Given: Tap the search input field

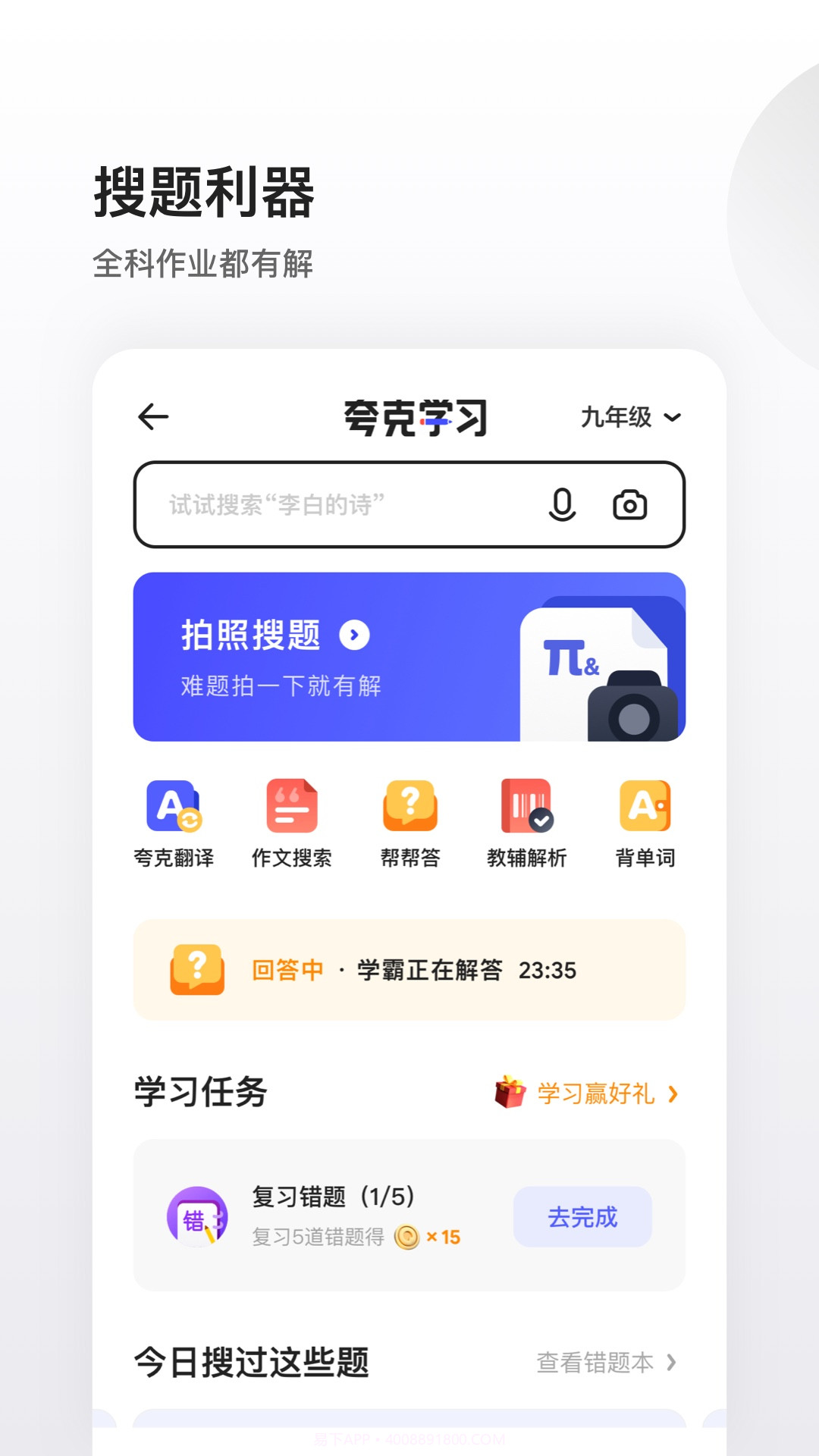Looking at the screenshot, I should (341, 504).
